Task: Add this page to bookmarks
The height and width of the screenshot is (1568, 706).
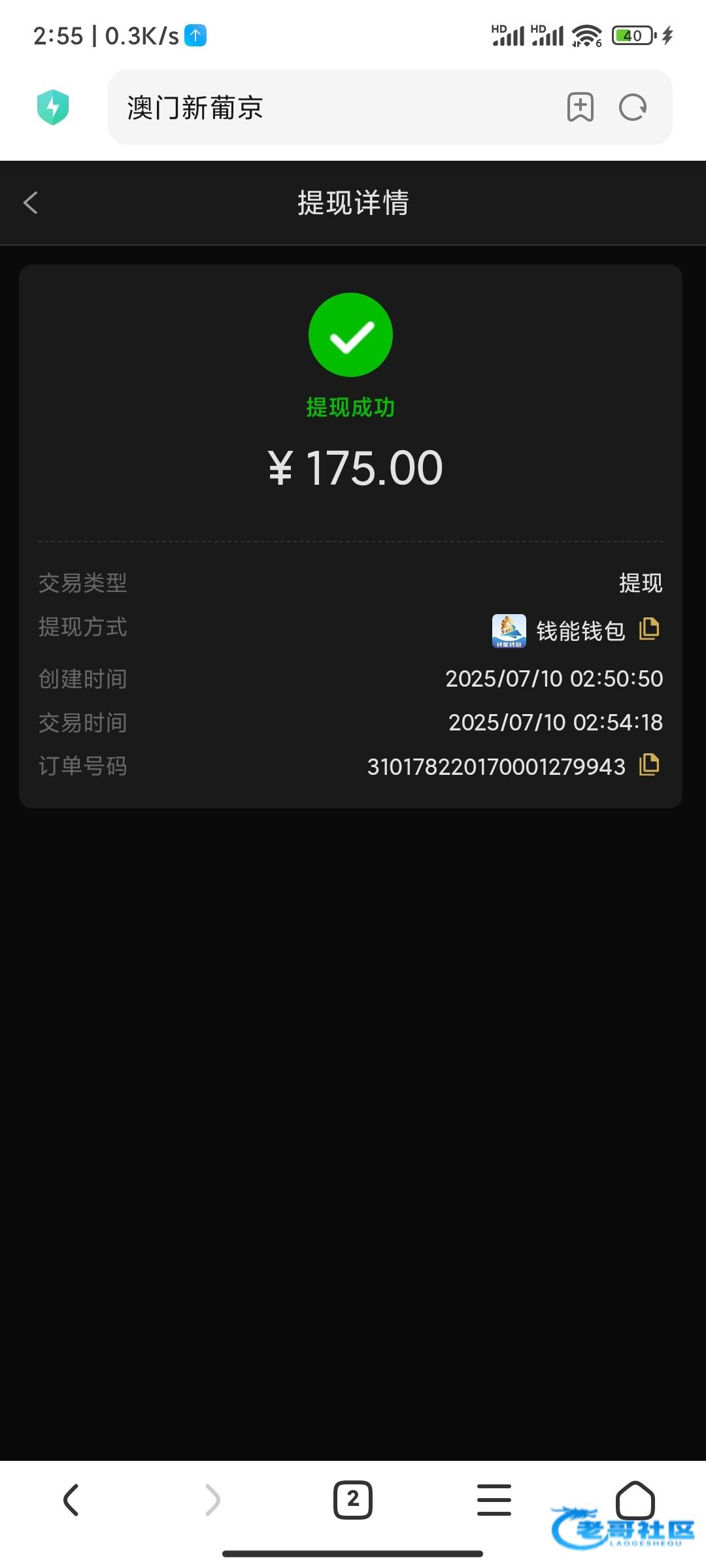Action: 580,107
